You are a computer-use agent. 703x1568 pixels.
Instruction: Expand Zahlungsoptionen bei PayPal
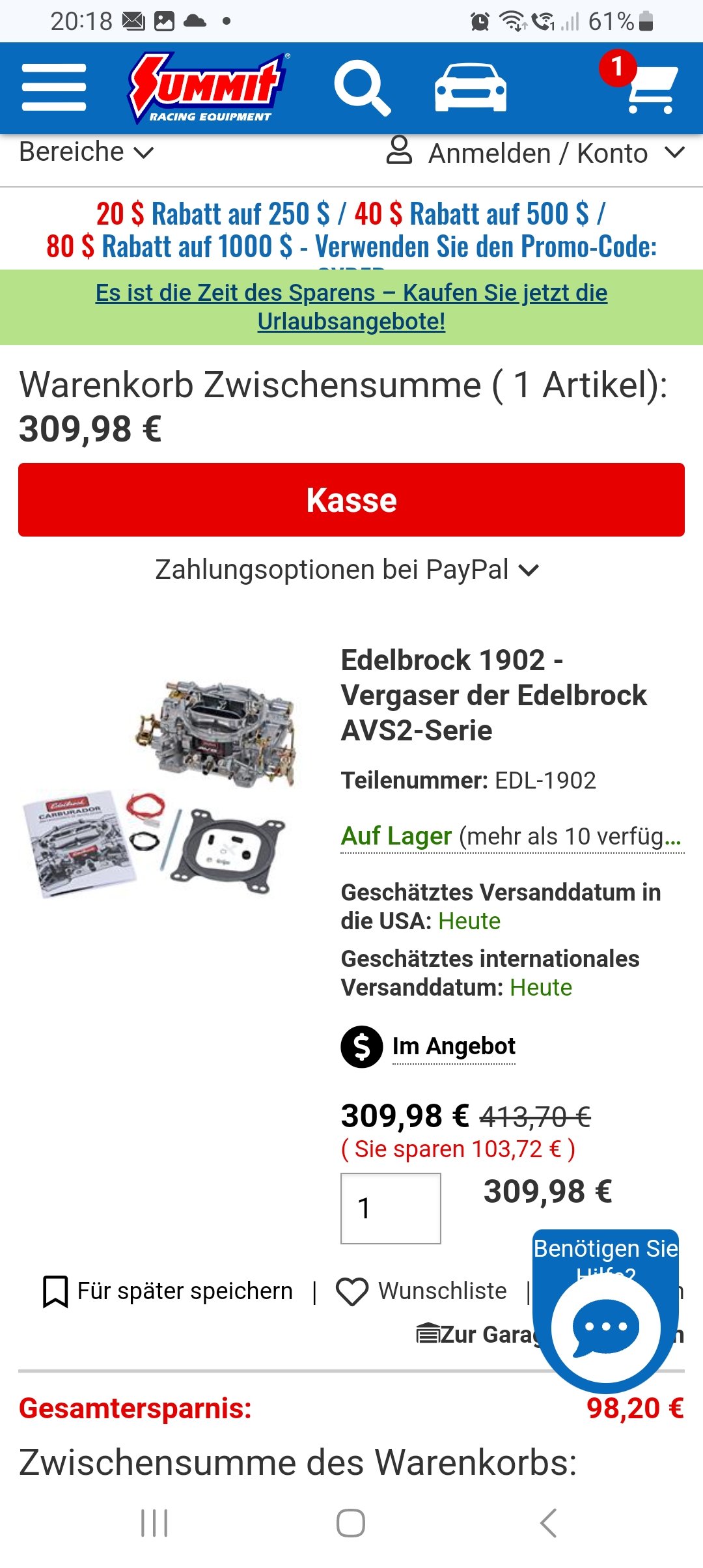[x=347, y=570]
